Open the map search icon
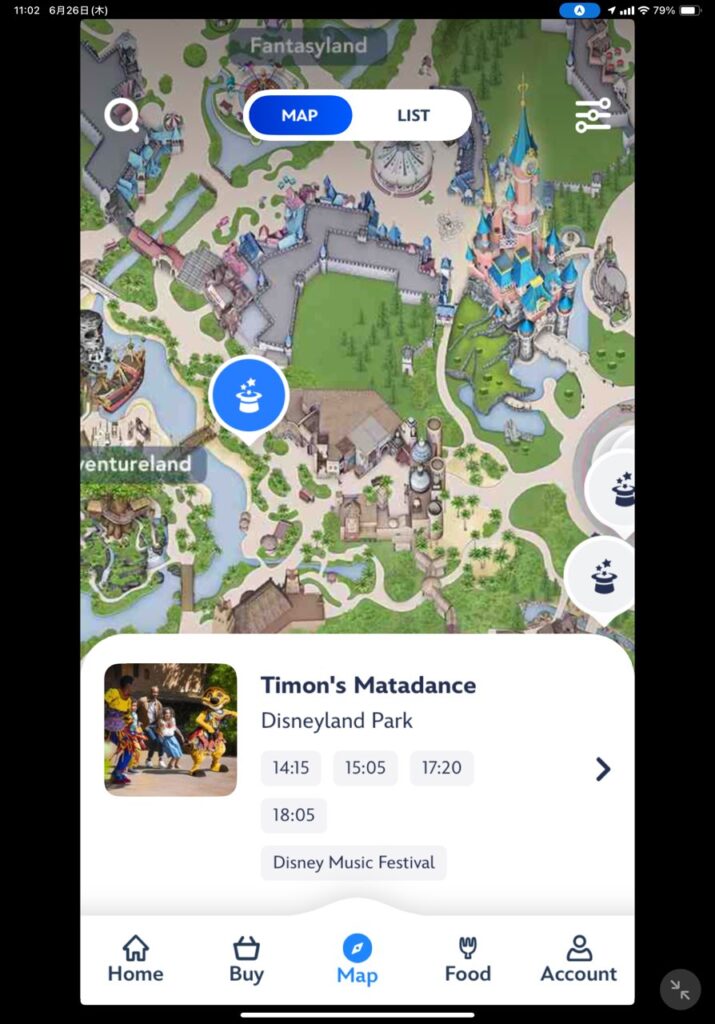The height and width of the screenshot is (1024, 715). (122, 116)
